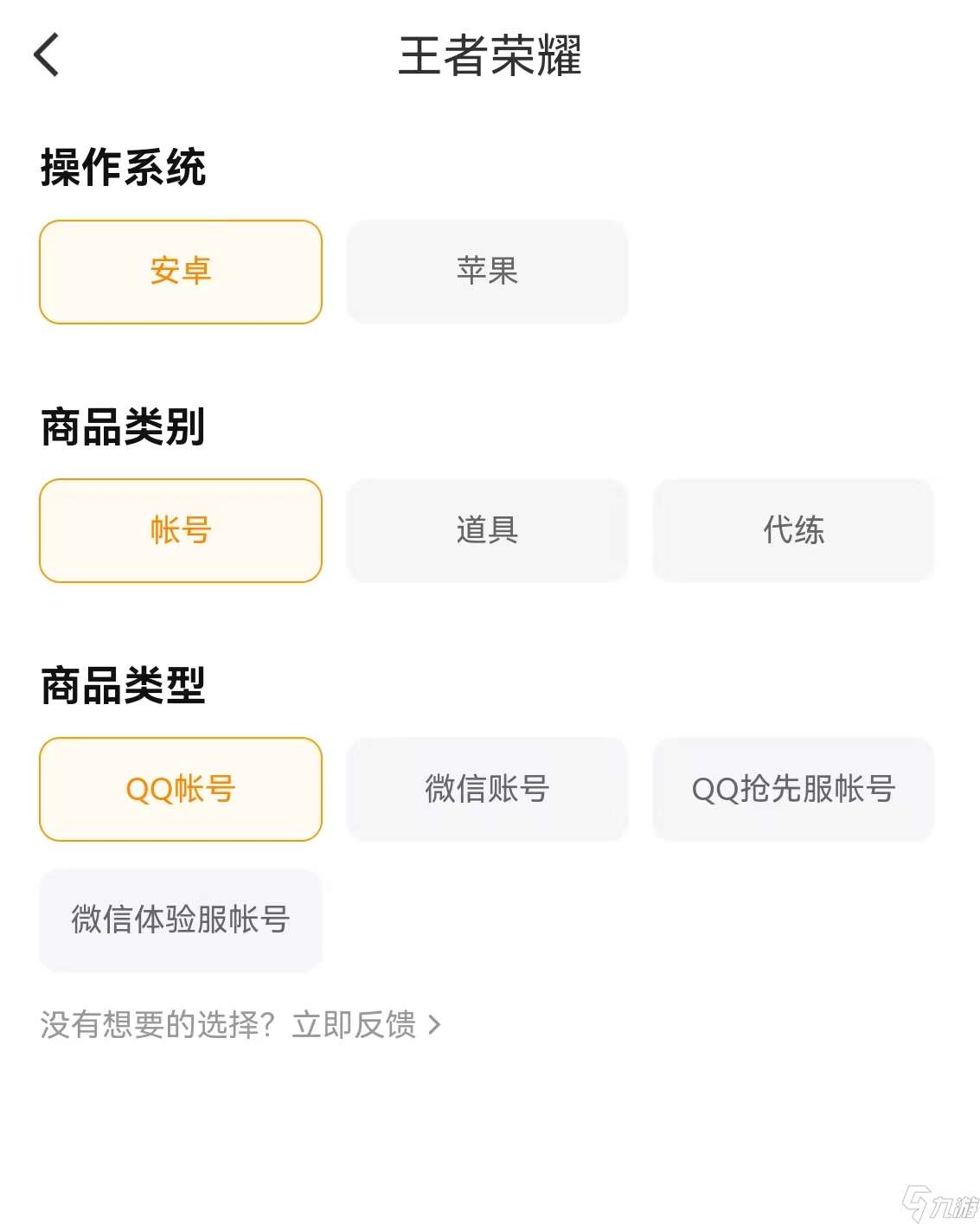Click the 操作系统 section header

click(121, 170)
